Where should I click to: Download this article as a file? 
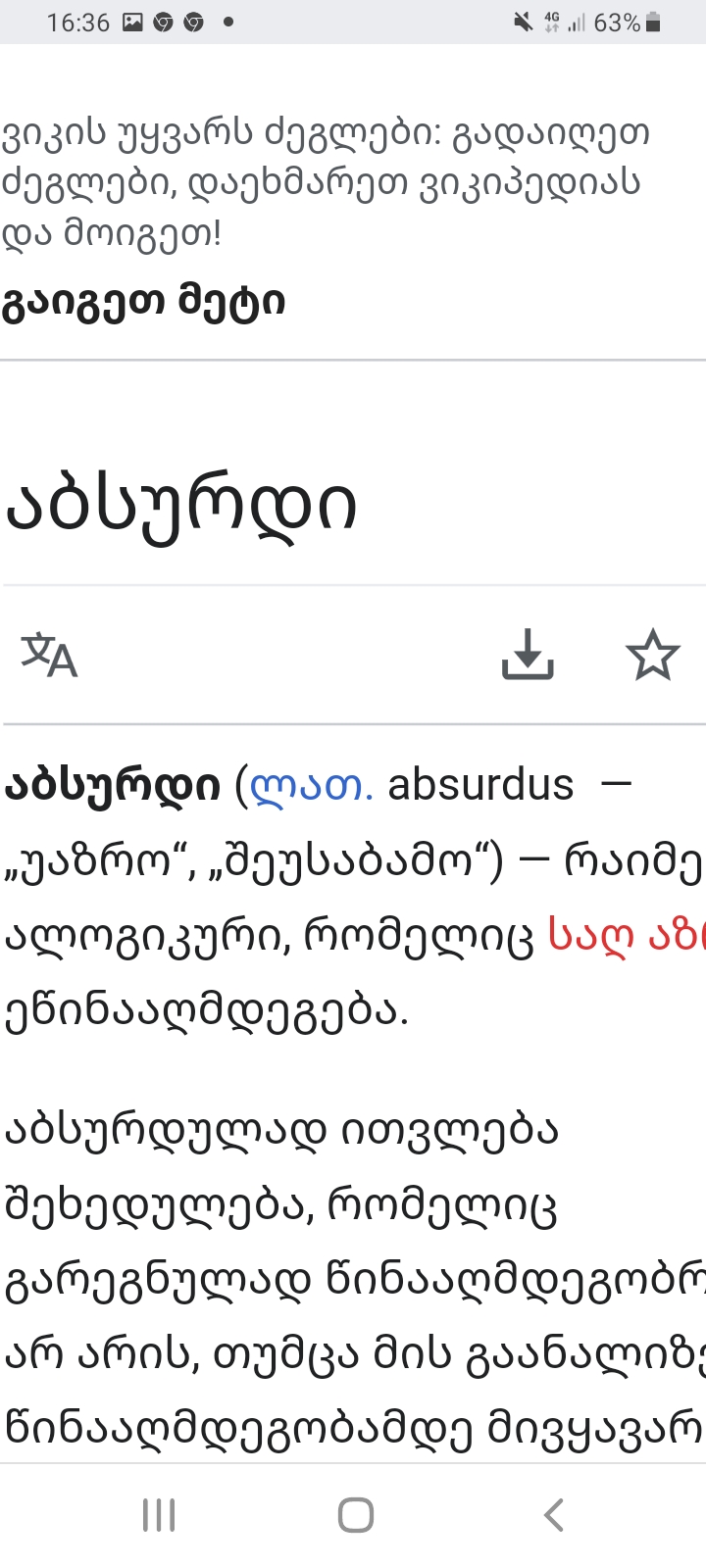(528, 655)
